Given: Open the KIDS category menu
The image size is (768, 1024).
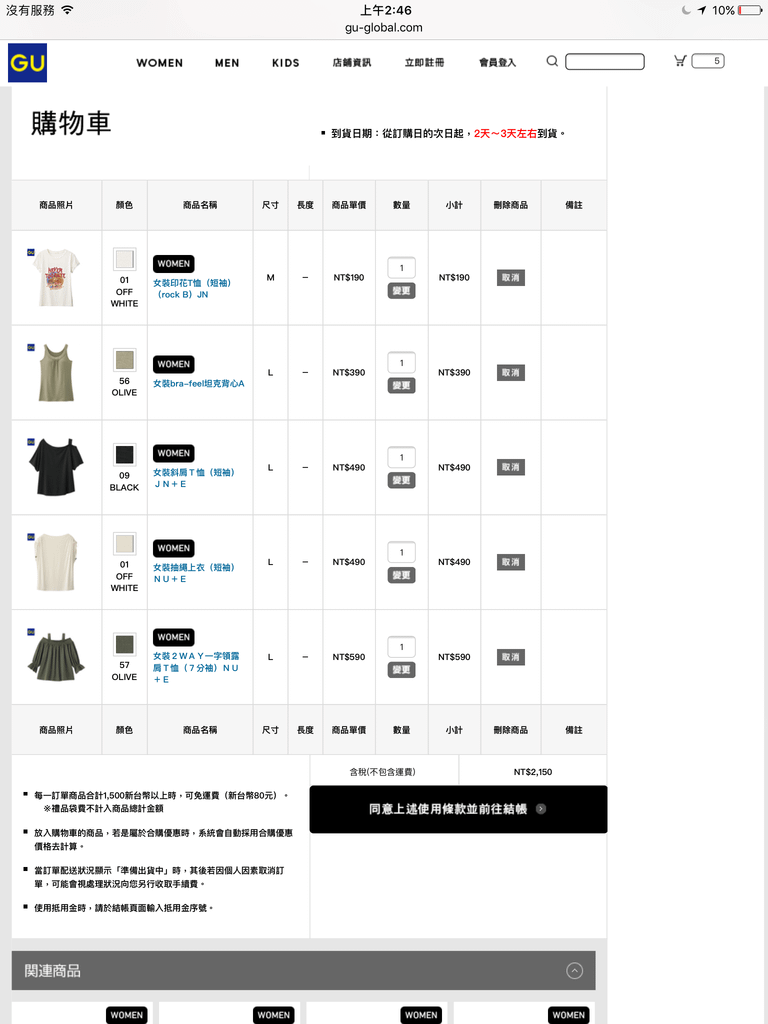Looking at the screenshot, I should pos(285,62).
